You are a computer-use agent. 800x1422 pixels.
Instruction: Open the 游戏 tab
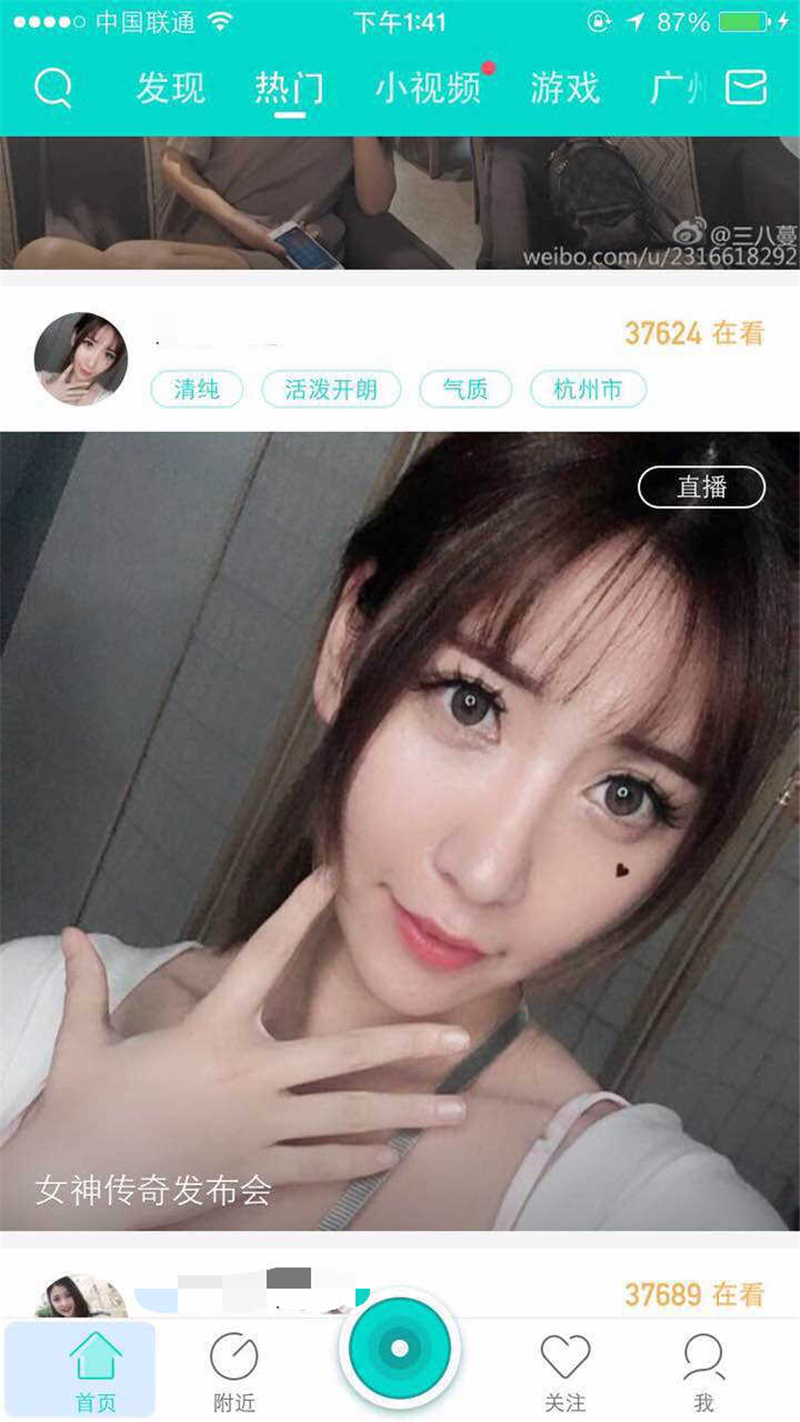point(565,89)
